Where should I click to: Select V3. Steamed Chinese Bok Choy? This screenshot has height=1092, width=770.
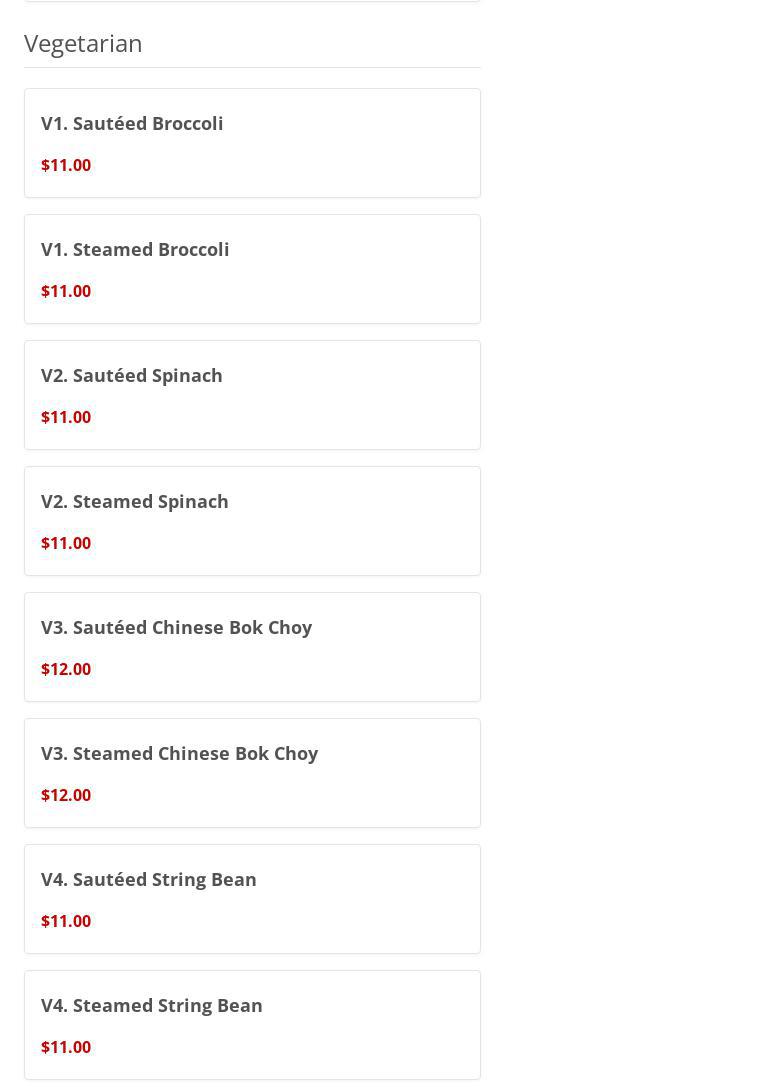tap(179, 754)
